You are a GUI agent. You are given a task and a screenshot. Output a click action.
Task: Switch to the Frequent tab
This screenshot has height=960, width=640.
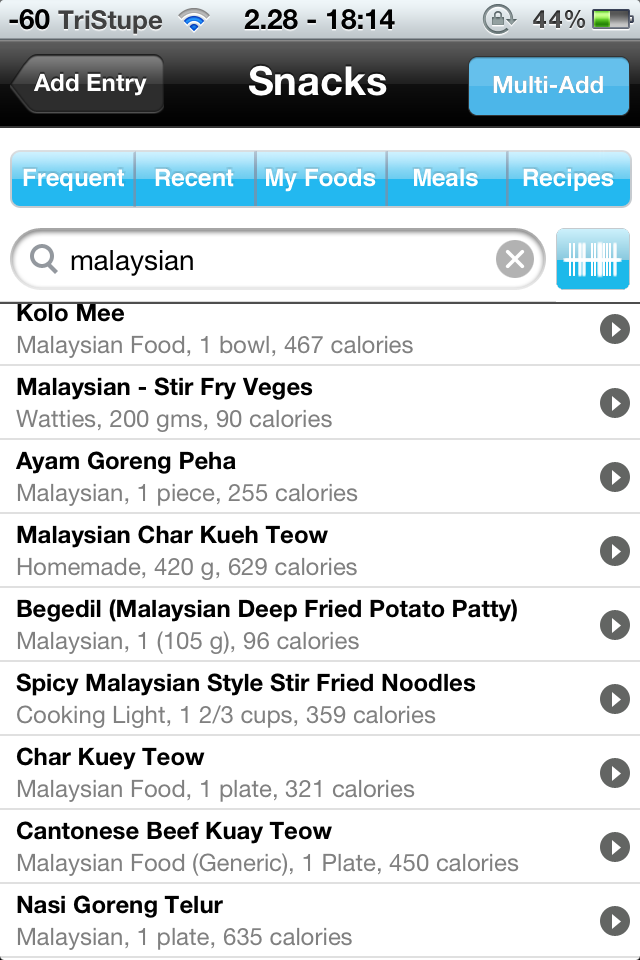(x=73, y=179)
